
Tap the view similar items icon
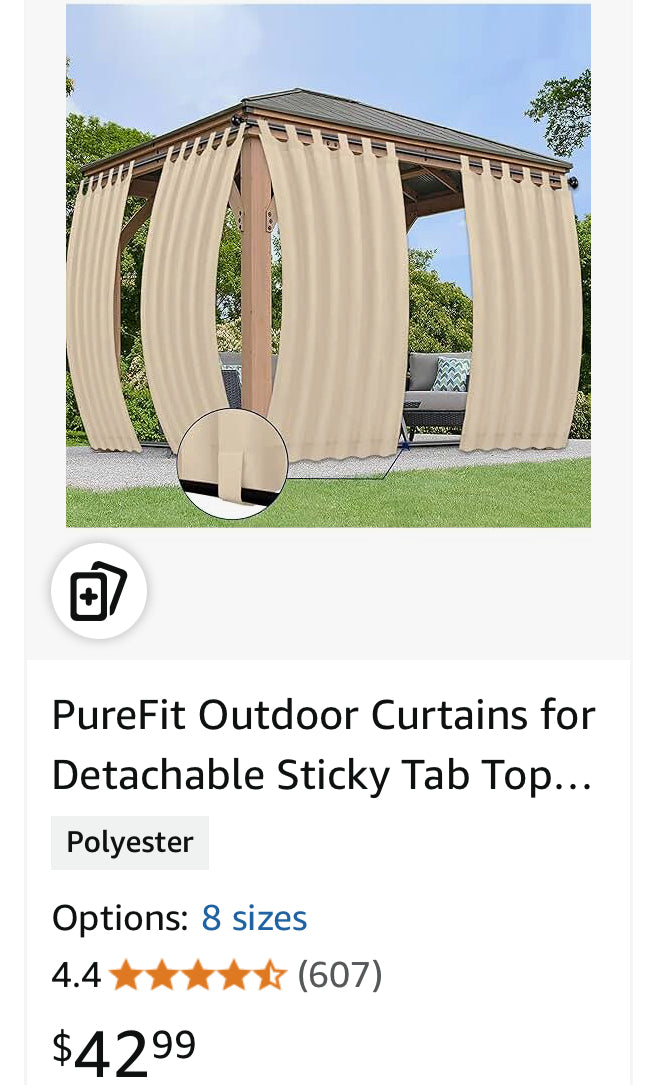(x=99, y=591)
